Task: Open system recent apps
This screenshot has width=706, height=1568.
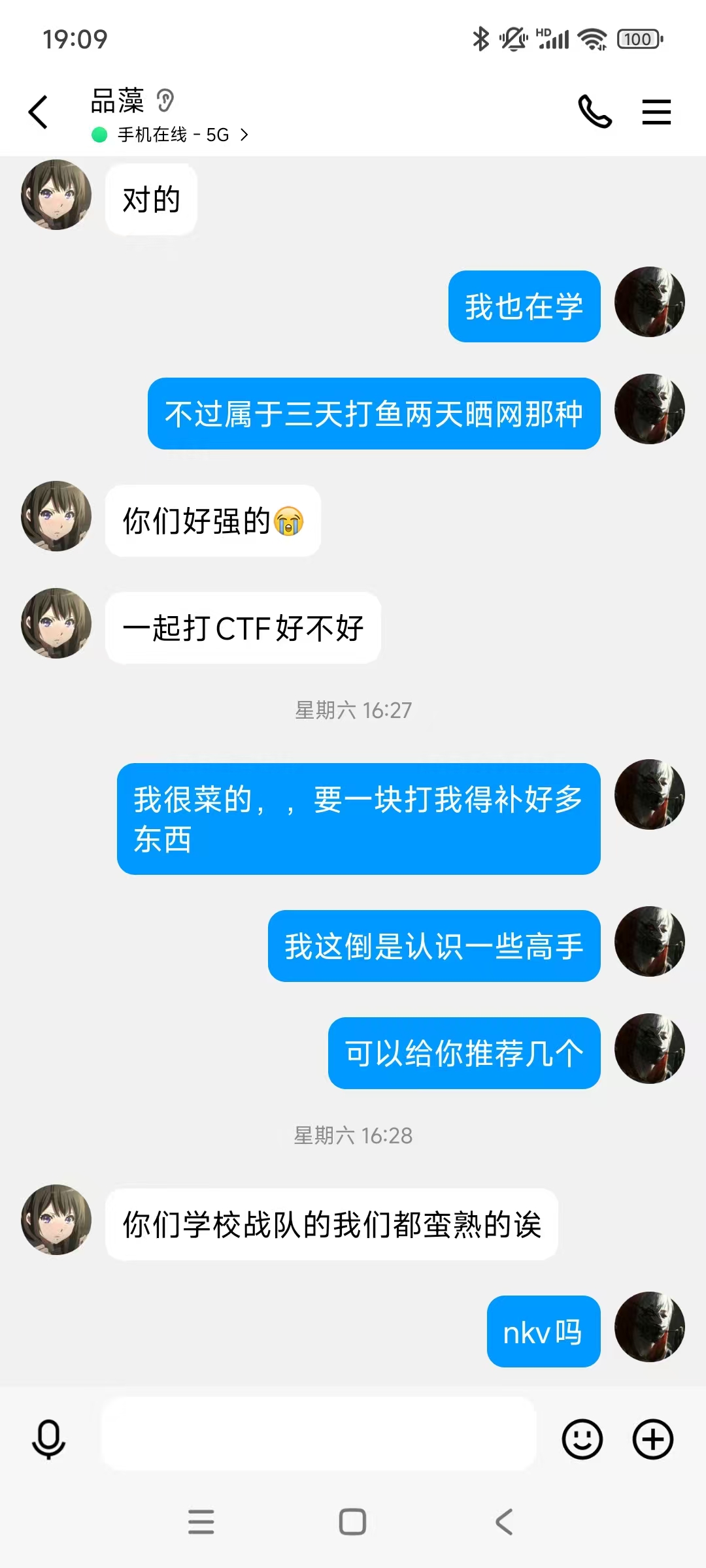Action: point(201,1522)
